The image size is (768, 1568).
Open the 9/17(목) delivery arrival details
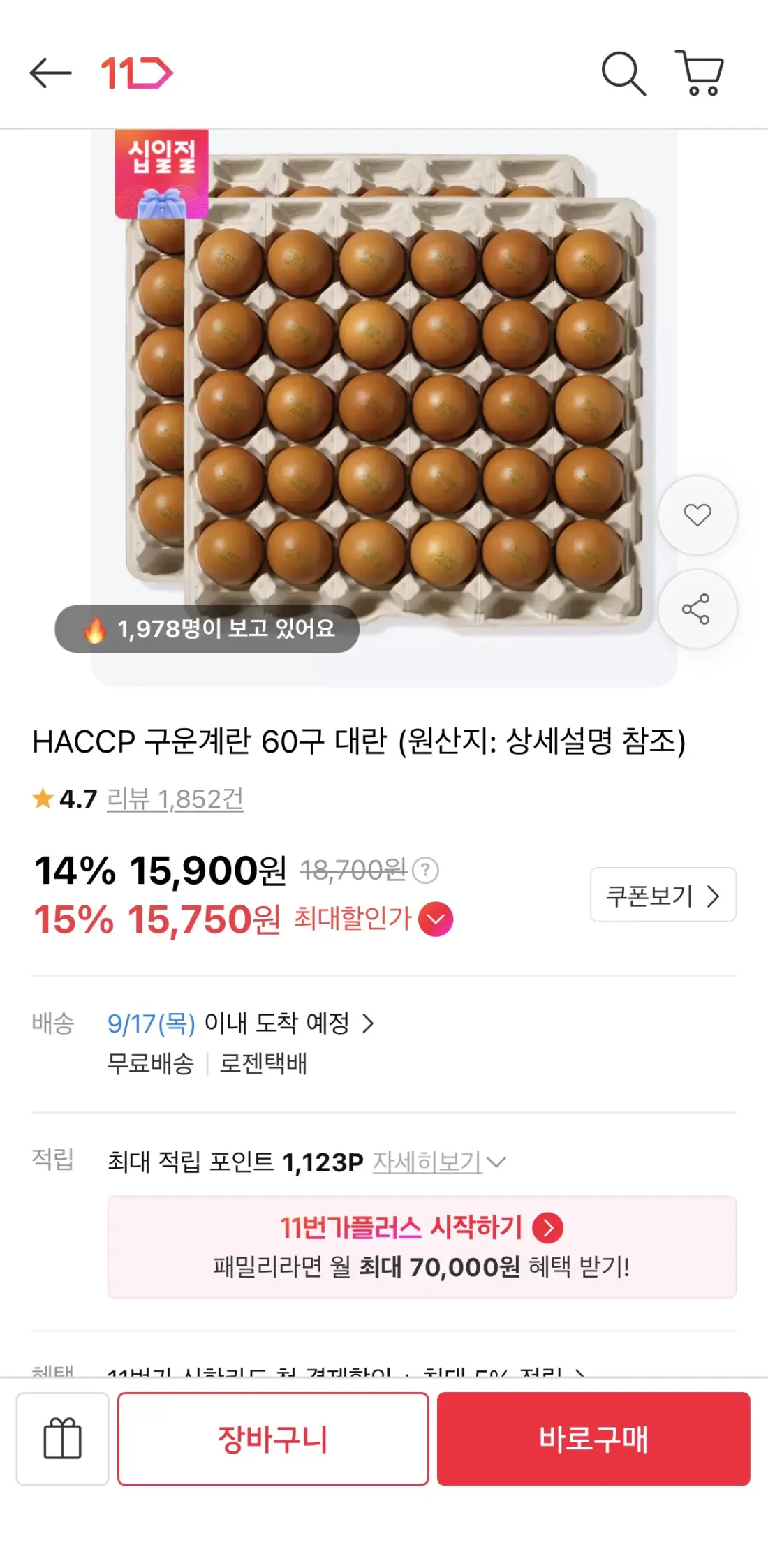(240, 1023)
